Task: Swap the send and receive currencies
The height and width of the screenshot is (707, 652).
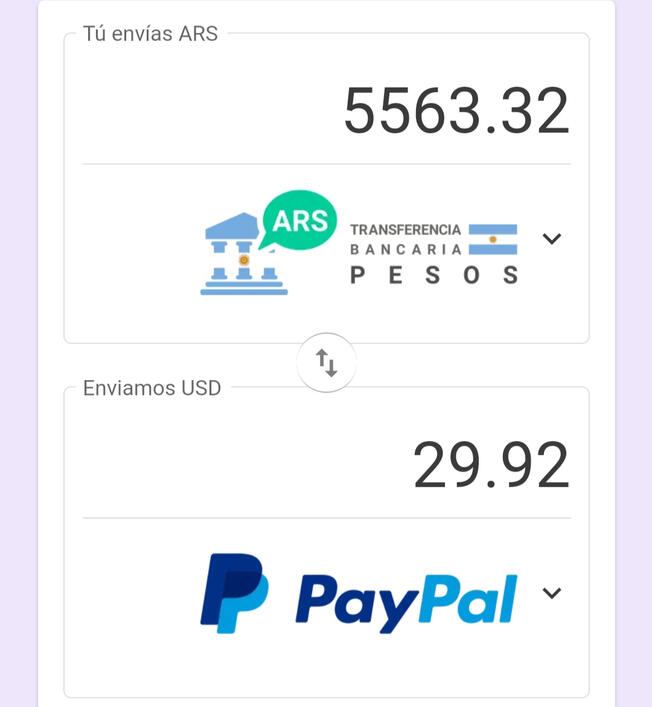Action: pos(326,363)
